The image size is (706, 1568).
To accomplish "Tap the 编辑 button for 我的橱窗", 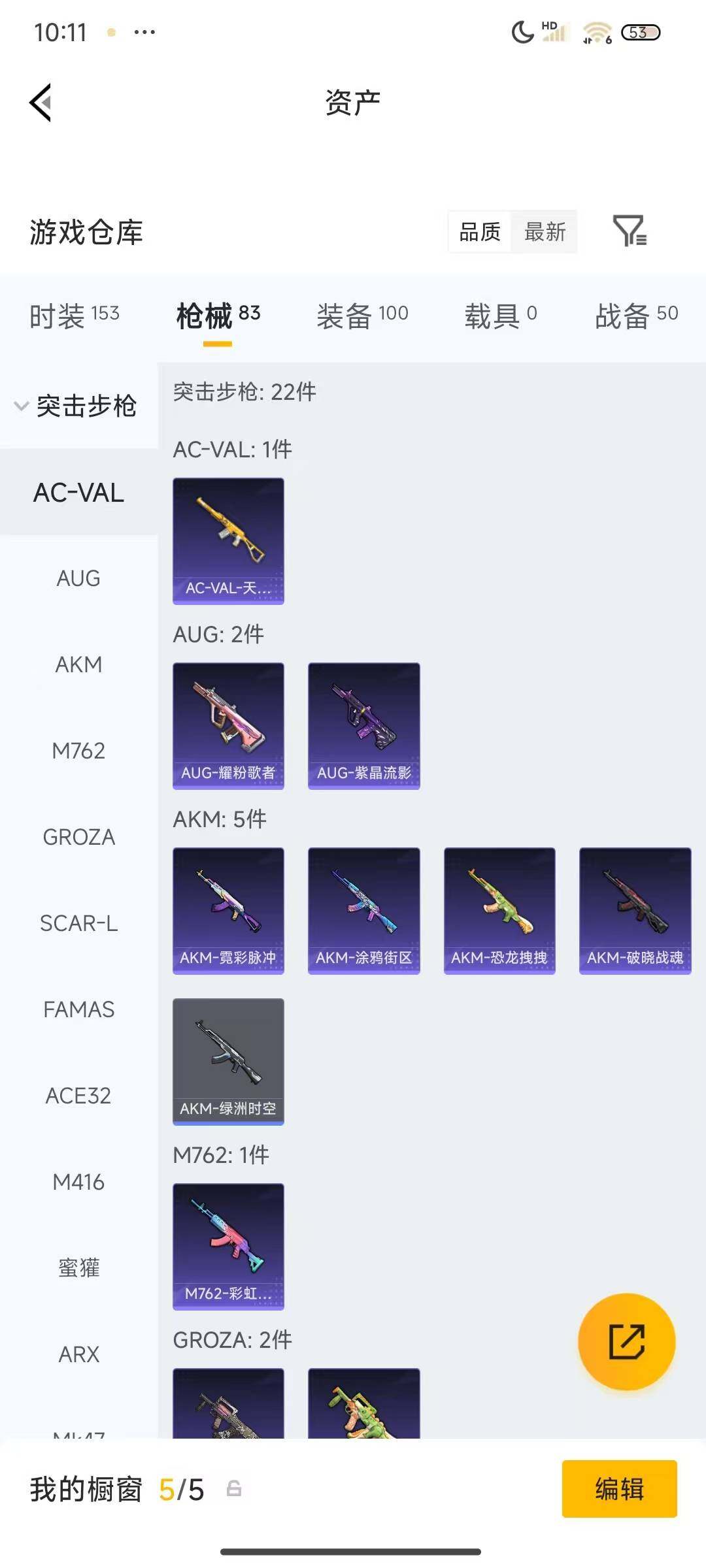I will pyautogui.click(x=619, y=1489).
